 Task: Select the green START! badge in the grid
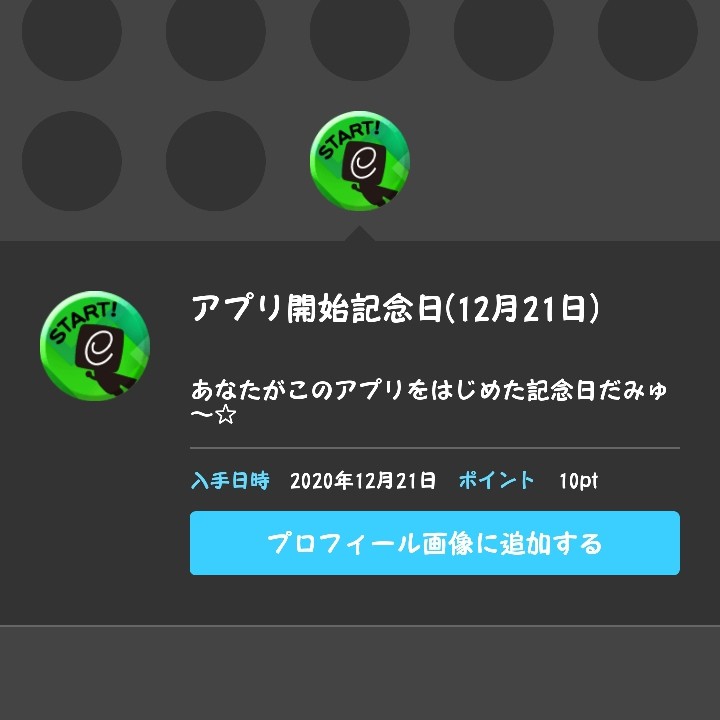pos(359,161)
